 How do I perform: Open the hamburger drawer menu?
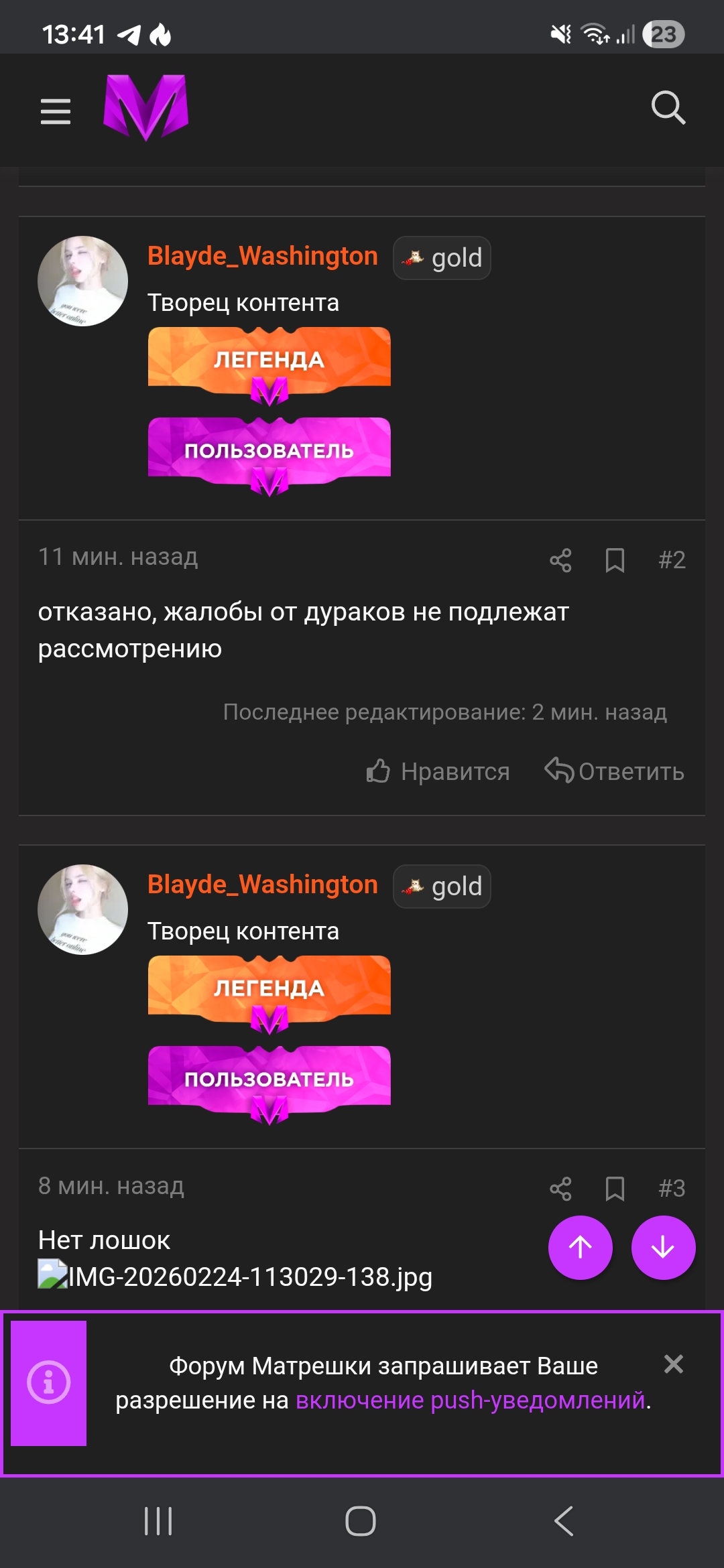55,111
